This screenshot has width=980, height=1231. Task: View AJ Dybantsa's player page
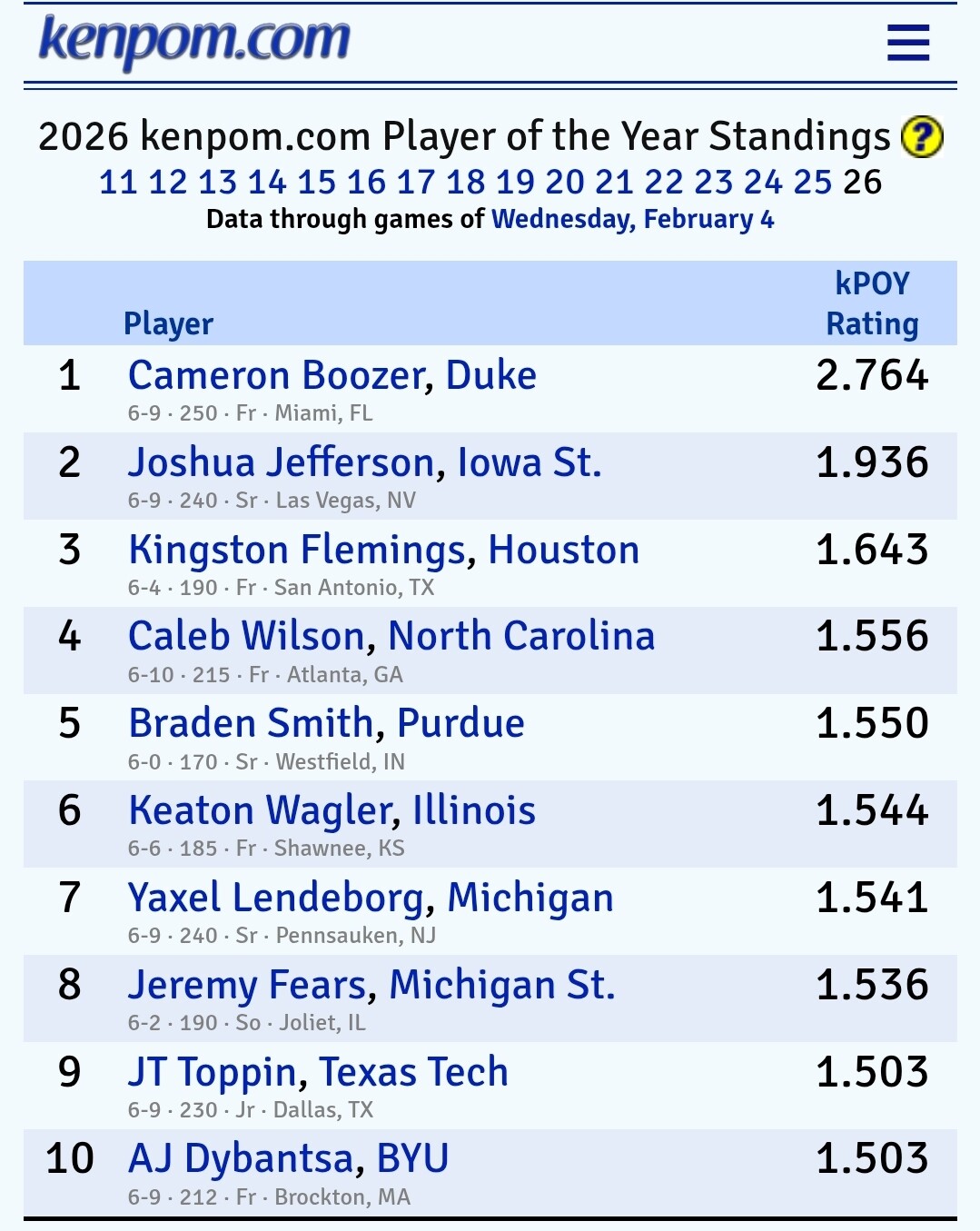point(241,1158)
